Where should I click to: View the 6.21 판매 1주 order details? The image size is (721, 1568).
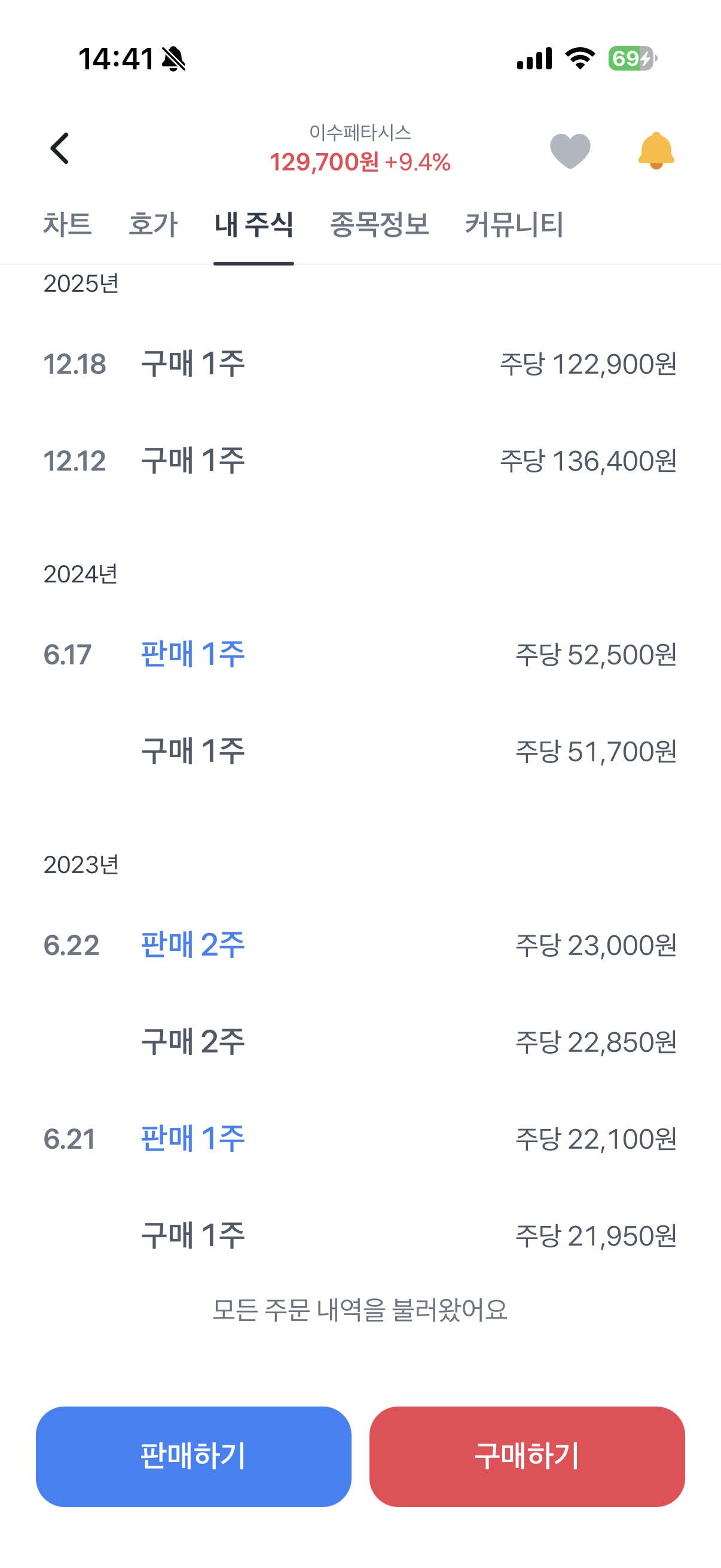(x=360, y=1139)
